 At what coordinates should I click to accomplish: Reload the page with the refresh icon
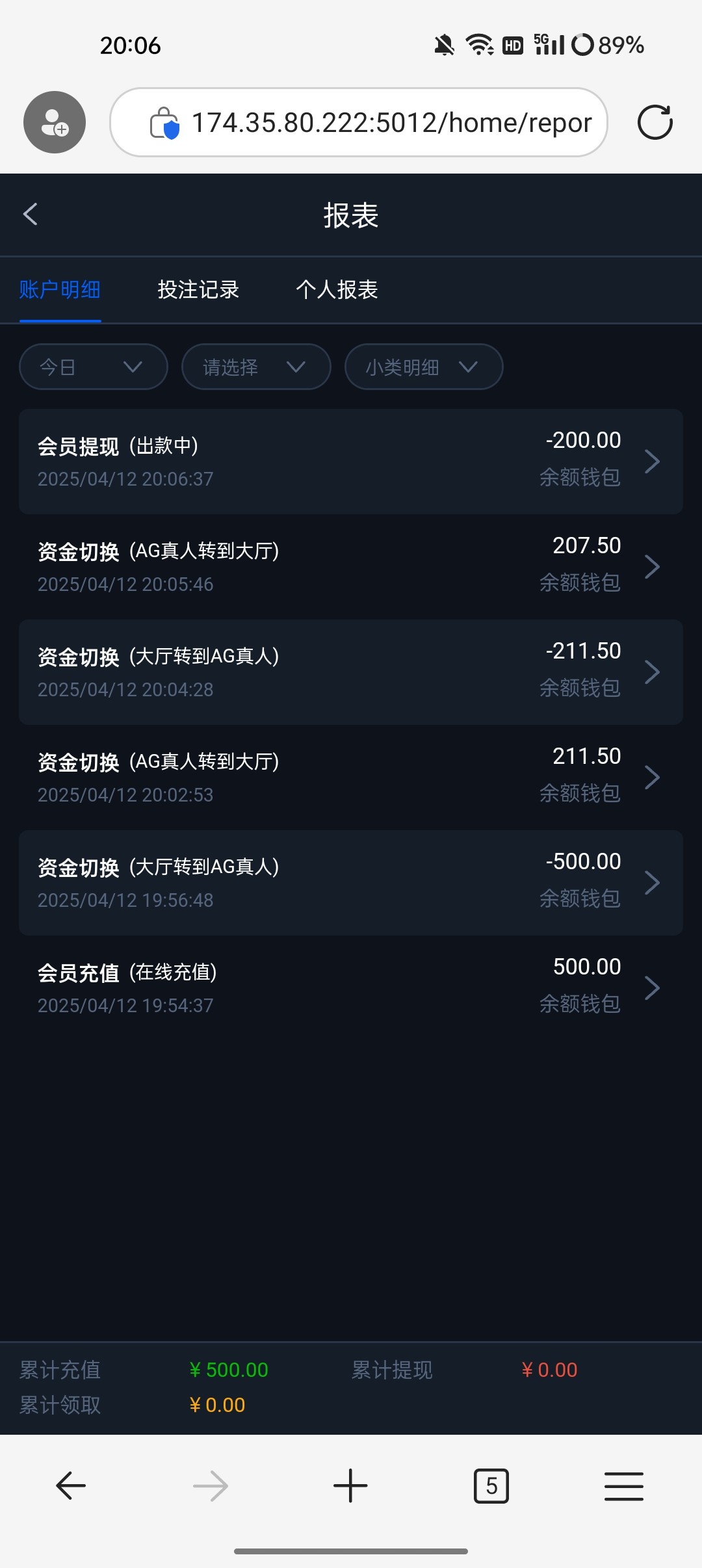(x=655, y=122)
